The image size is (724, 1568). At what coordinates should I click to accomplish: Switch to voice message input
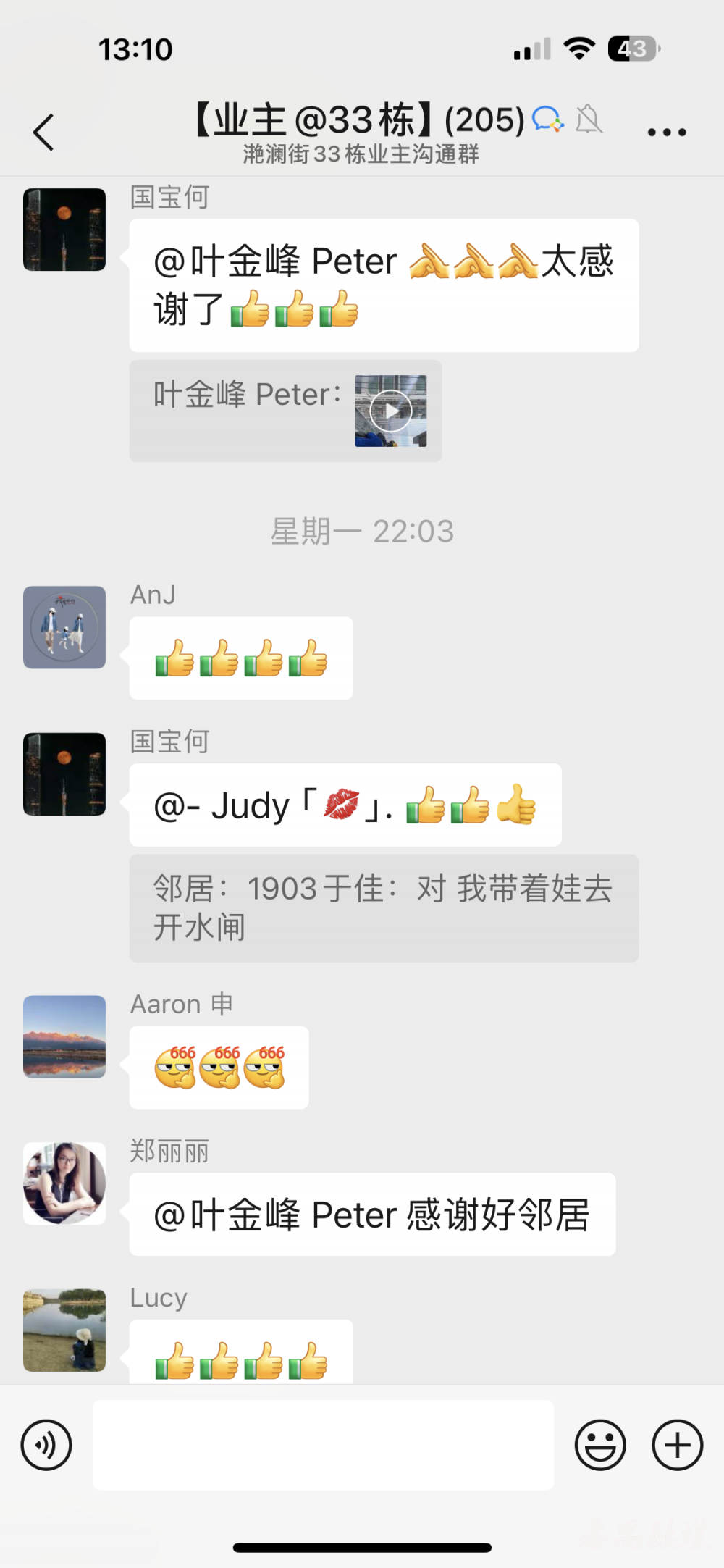pyautogui.click(x=46, y=1445)
